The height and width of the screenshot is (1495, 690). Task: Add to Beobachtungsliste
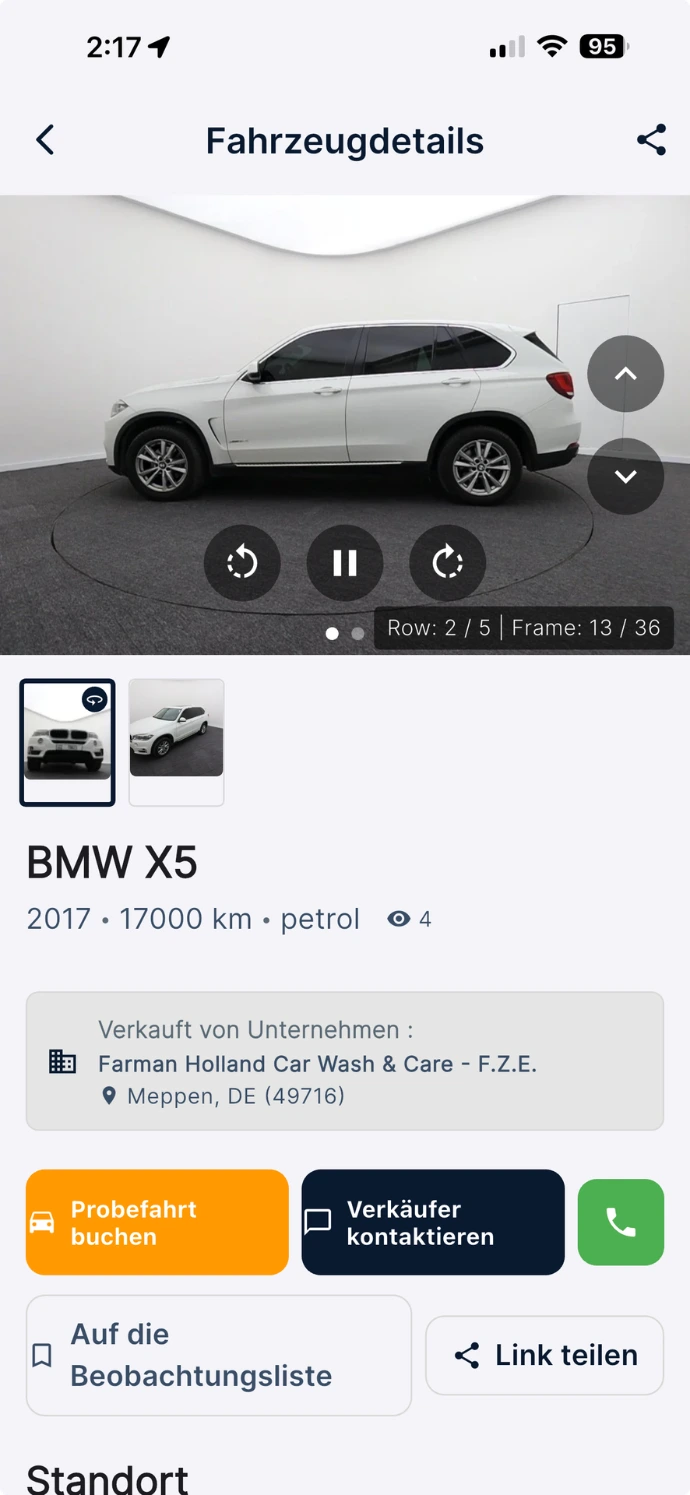click(x=218, y=1355)
